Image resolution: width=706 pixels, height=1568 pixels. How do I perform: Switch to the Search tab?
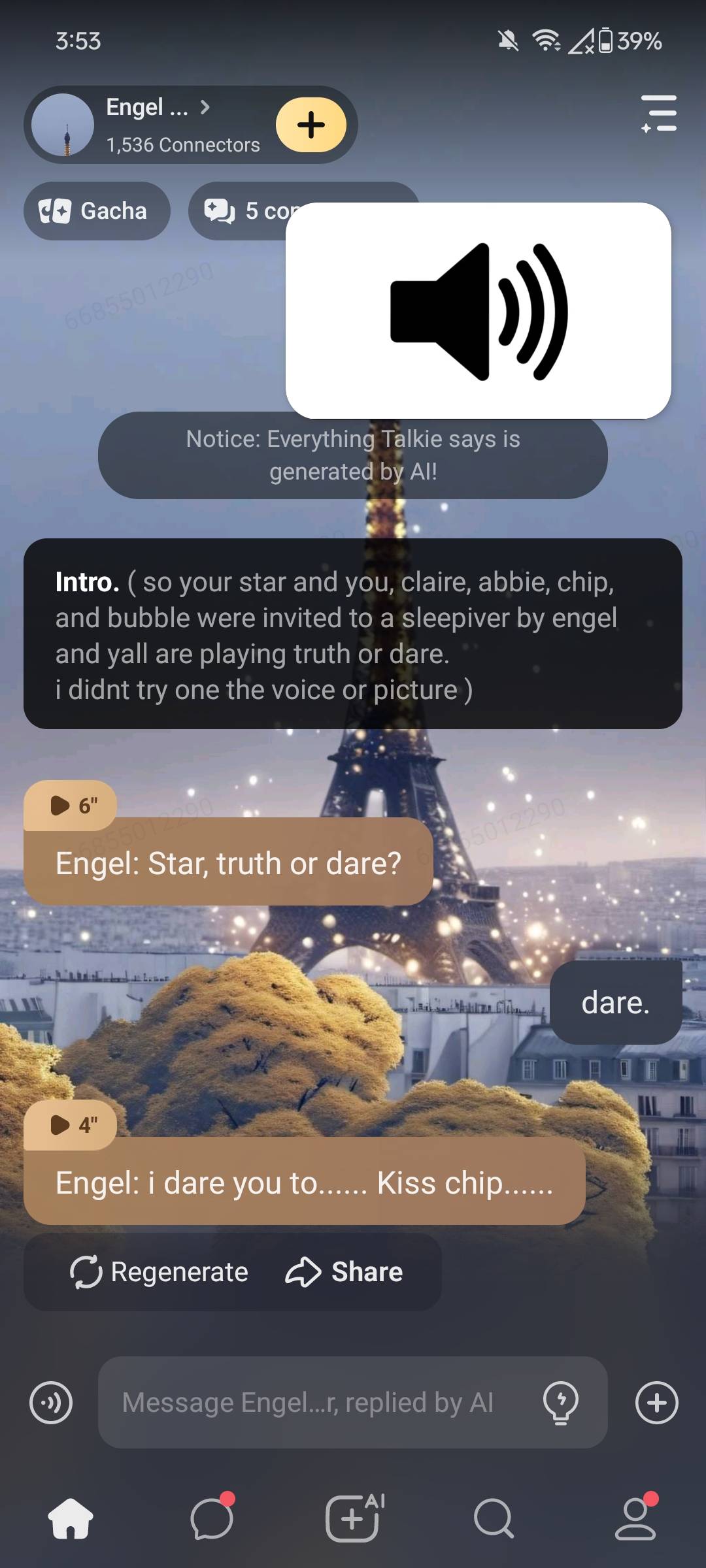[x=494, y=1518]
